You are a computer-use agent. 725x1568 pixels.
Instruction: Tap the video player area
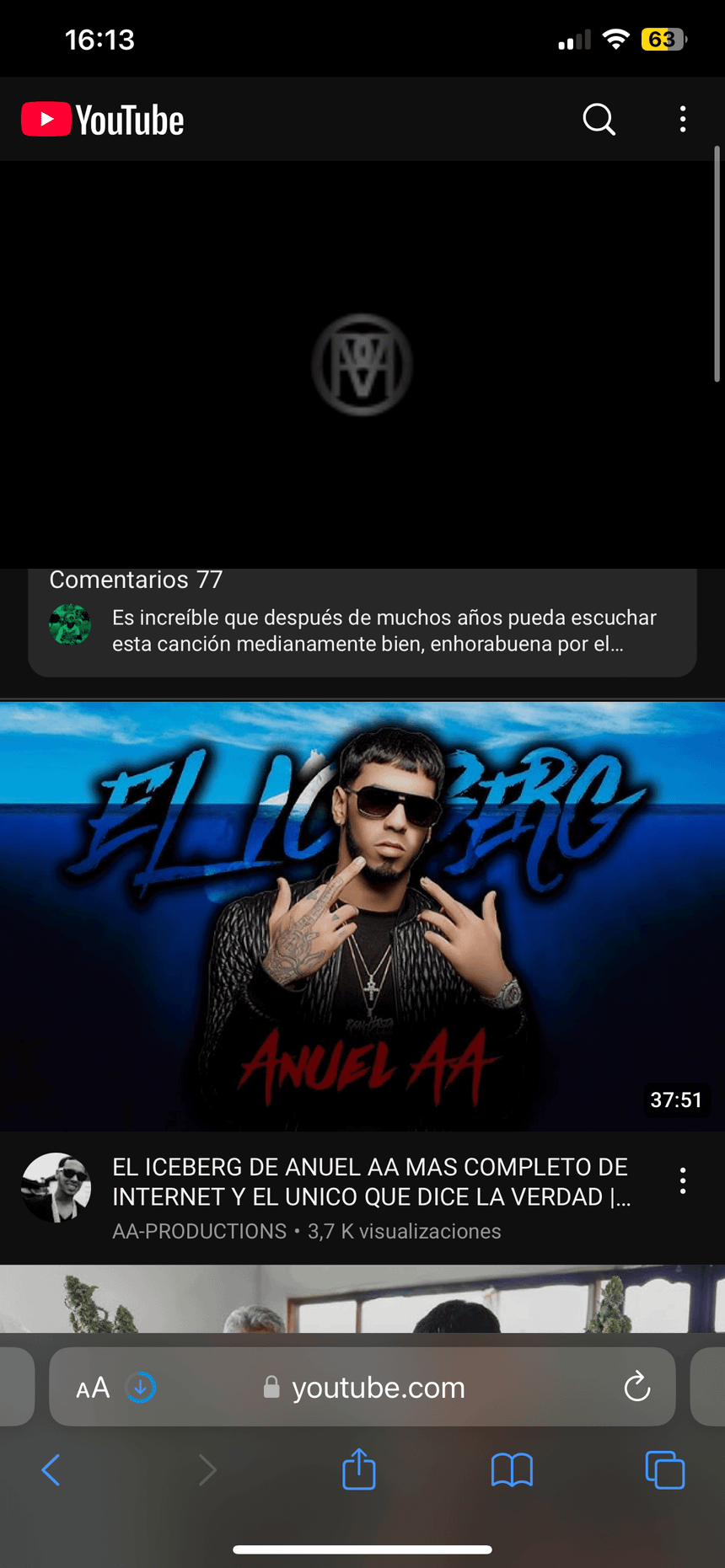point(362,364)
